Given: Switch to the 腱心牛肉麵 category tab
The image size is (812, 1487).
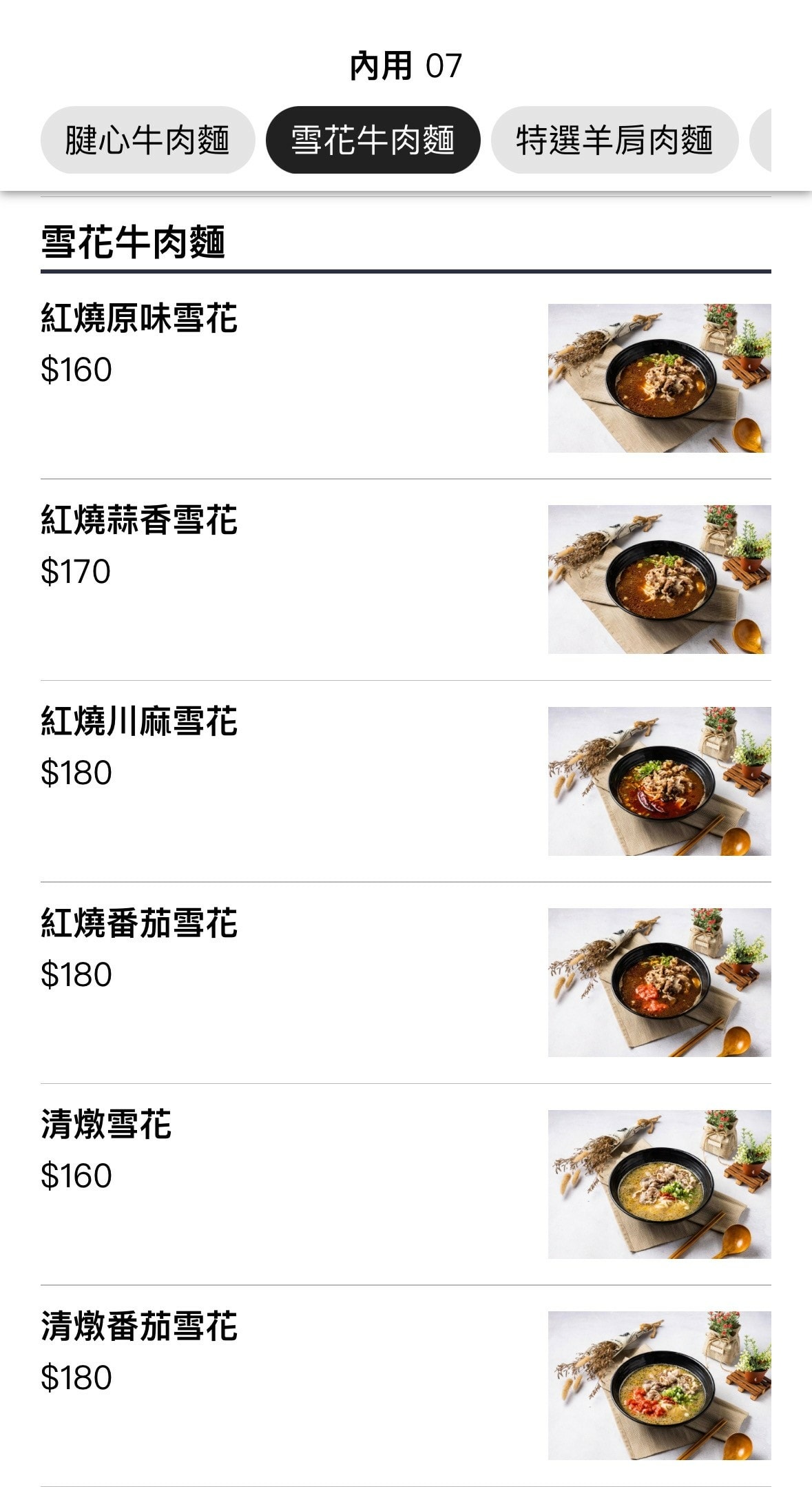Looking at the screenshot, I should tap(147, 140).
